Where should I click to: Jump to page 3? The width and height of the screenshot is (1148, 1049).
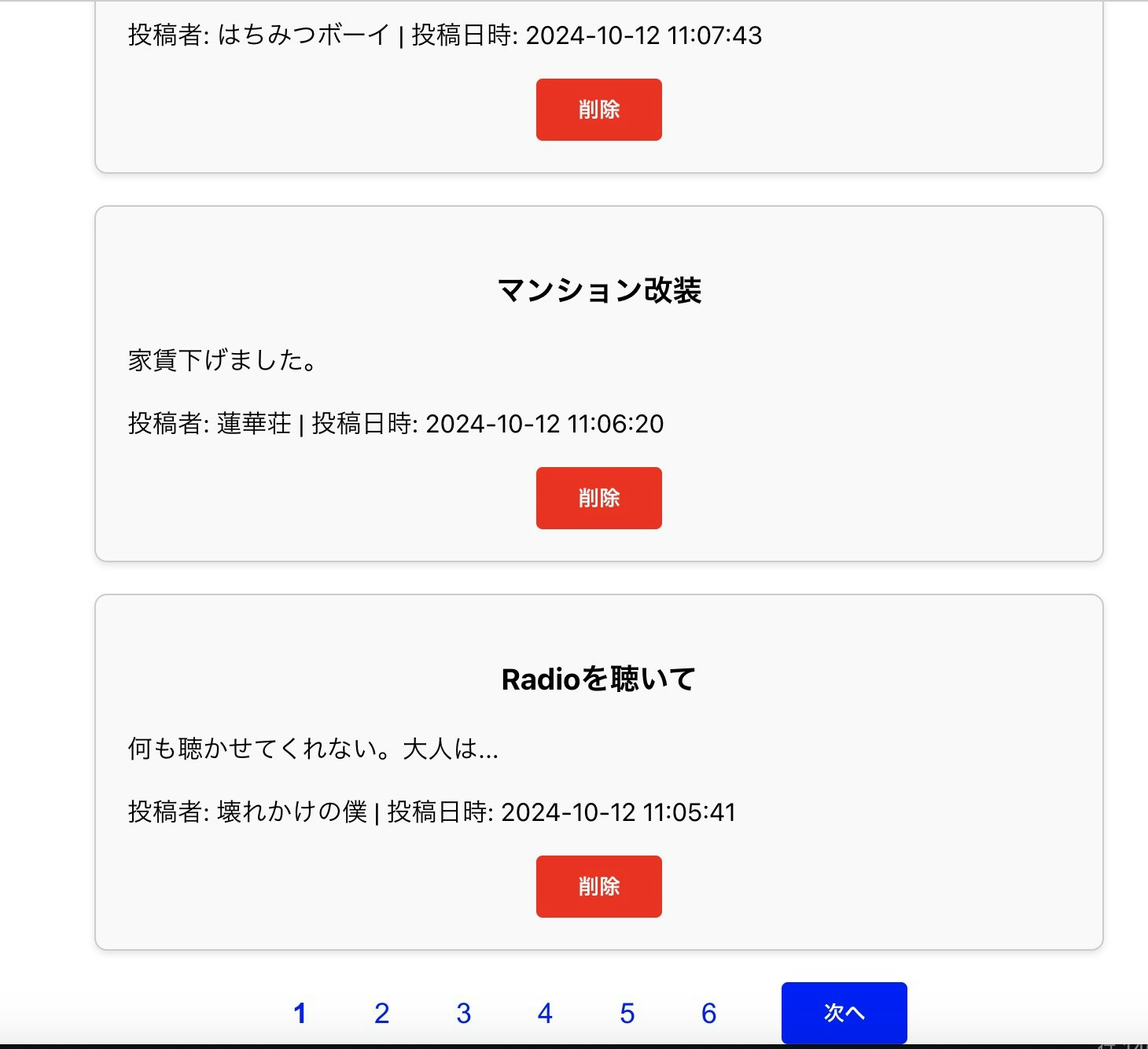pyautogui.click(x=463, y=1013)
